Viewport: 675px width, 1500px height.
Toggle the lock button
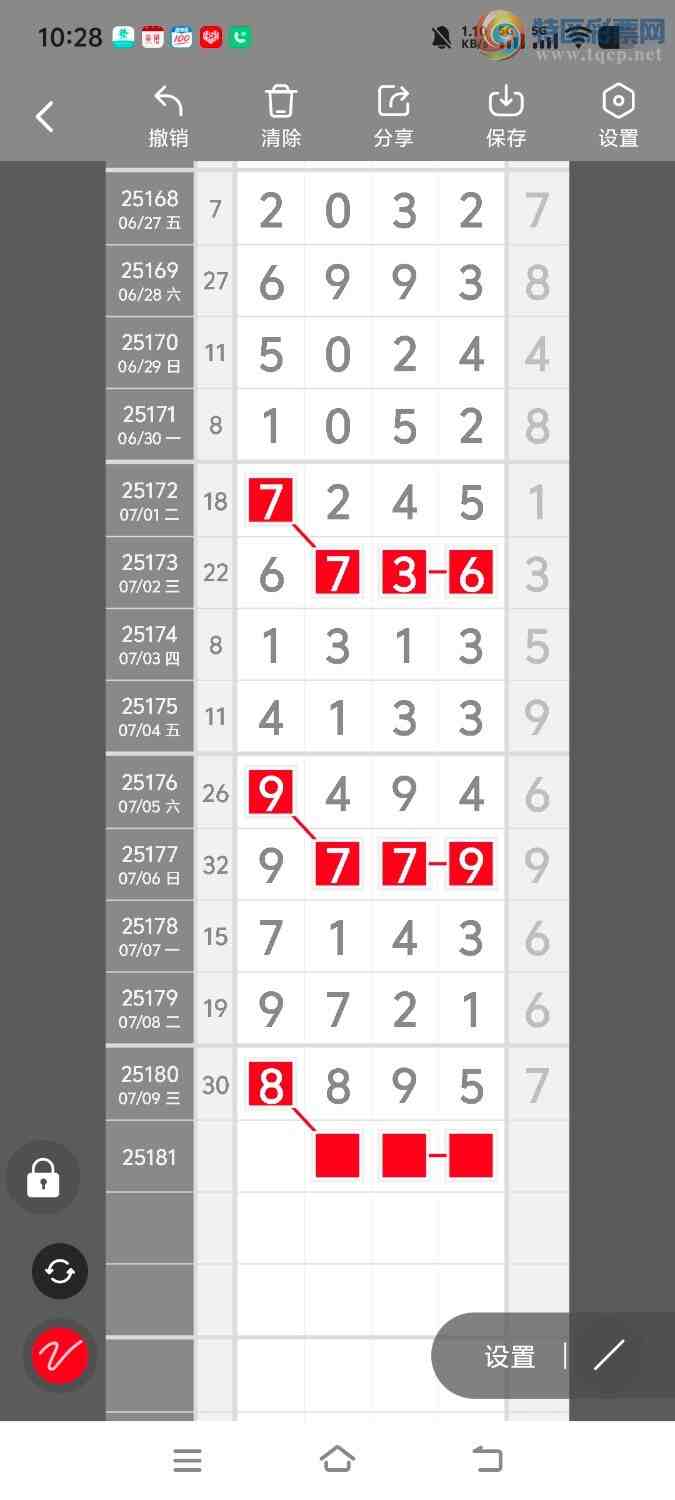coord(43,1178)
